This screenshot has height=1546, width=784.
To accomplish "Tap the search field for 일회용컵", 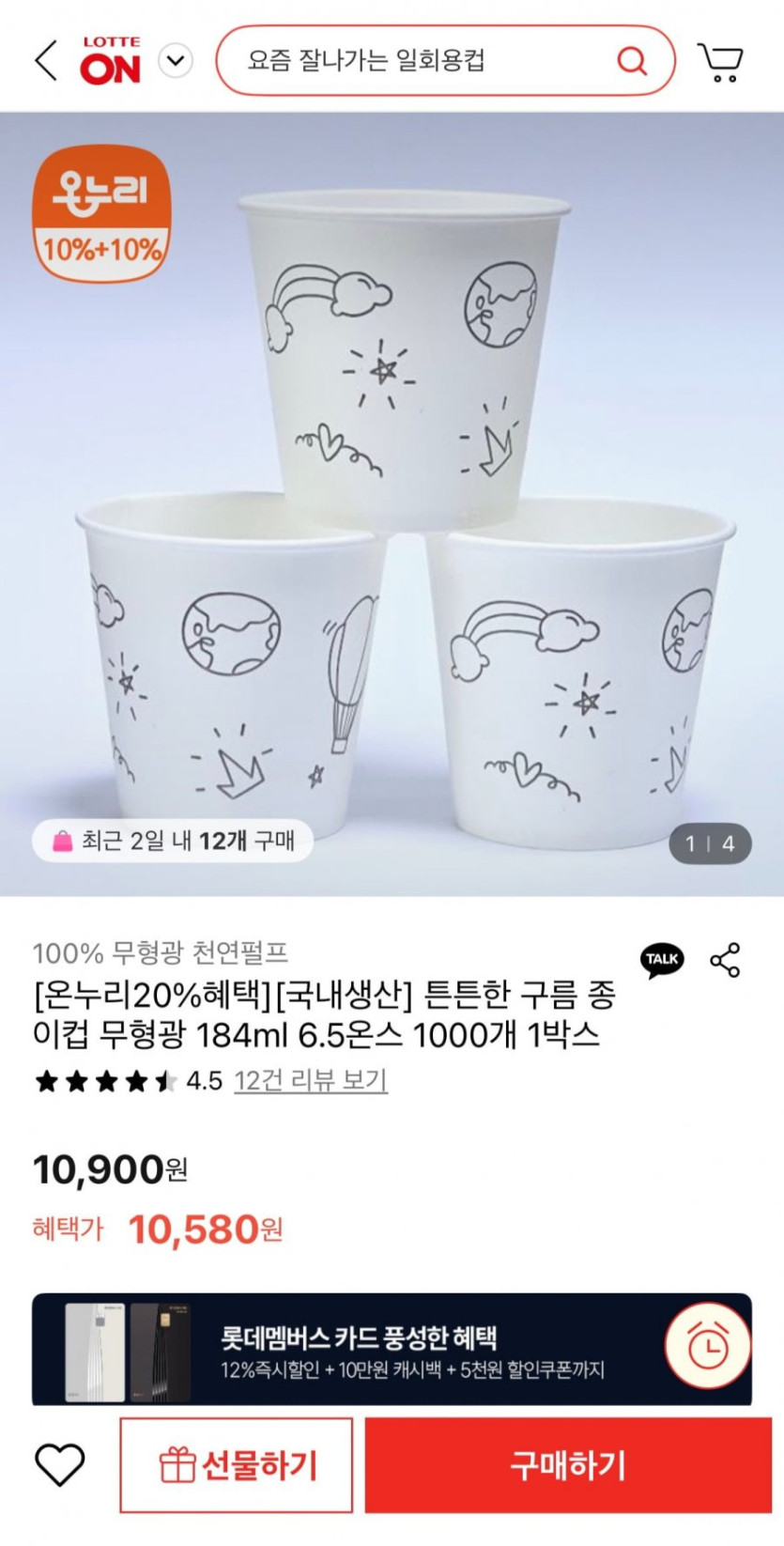I will click(x=413, y=61).
